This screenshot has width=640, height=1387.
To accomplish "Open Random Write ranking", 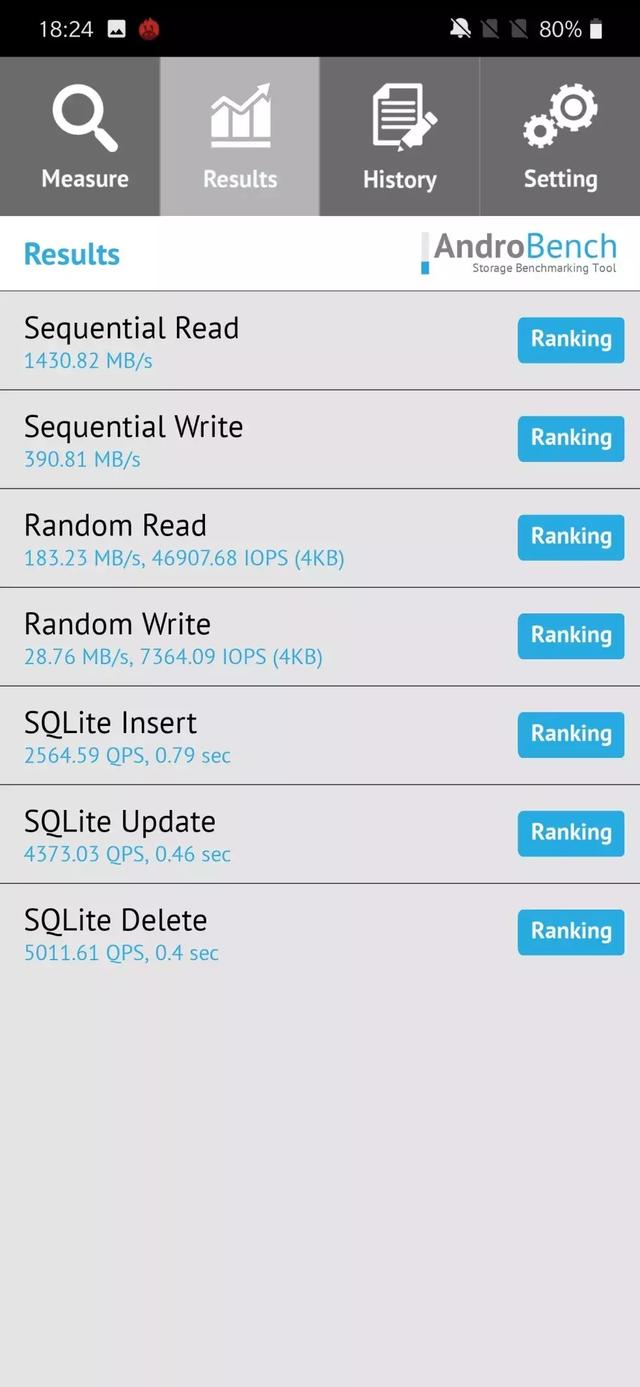I will (571, 636).
